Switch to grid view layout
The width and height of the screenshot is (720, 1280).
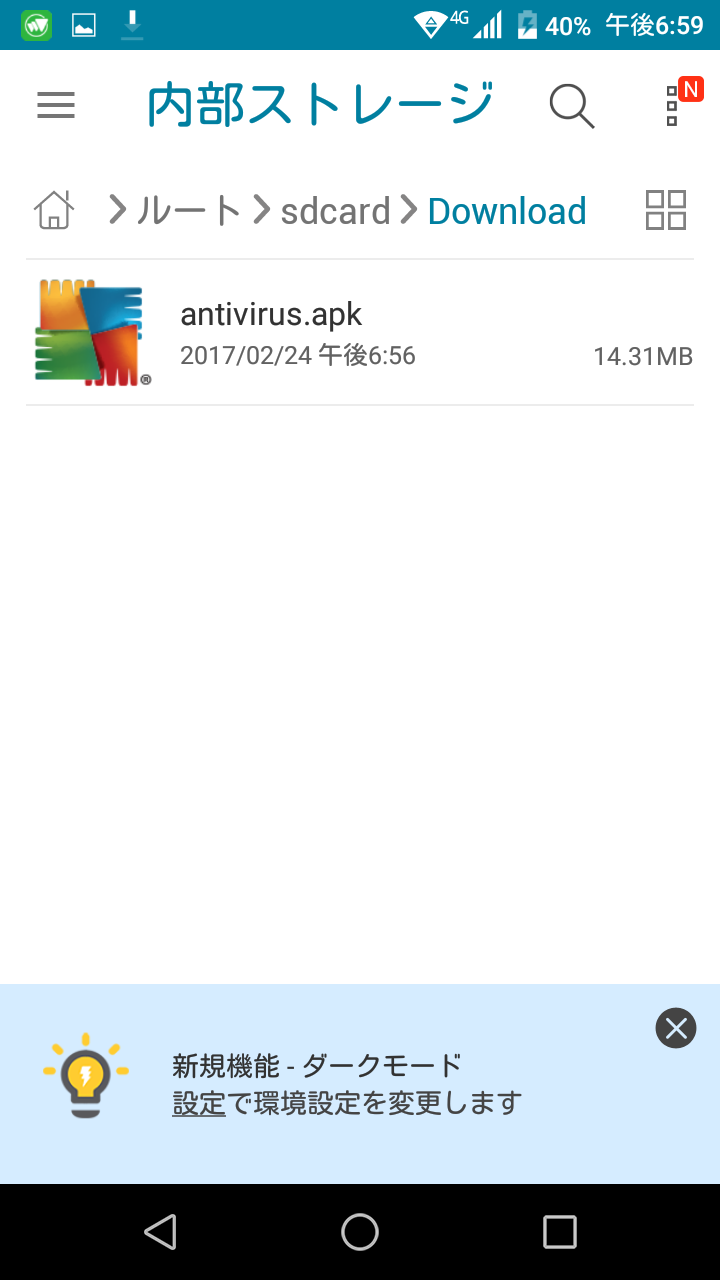click(666, 211)
